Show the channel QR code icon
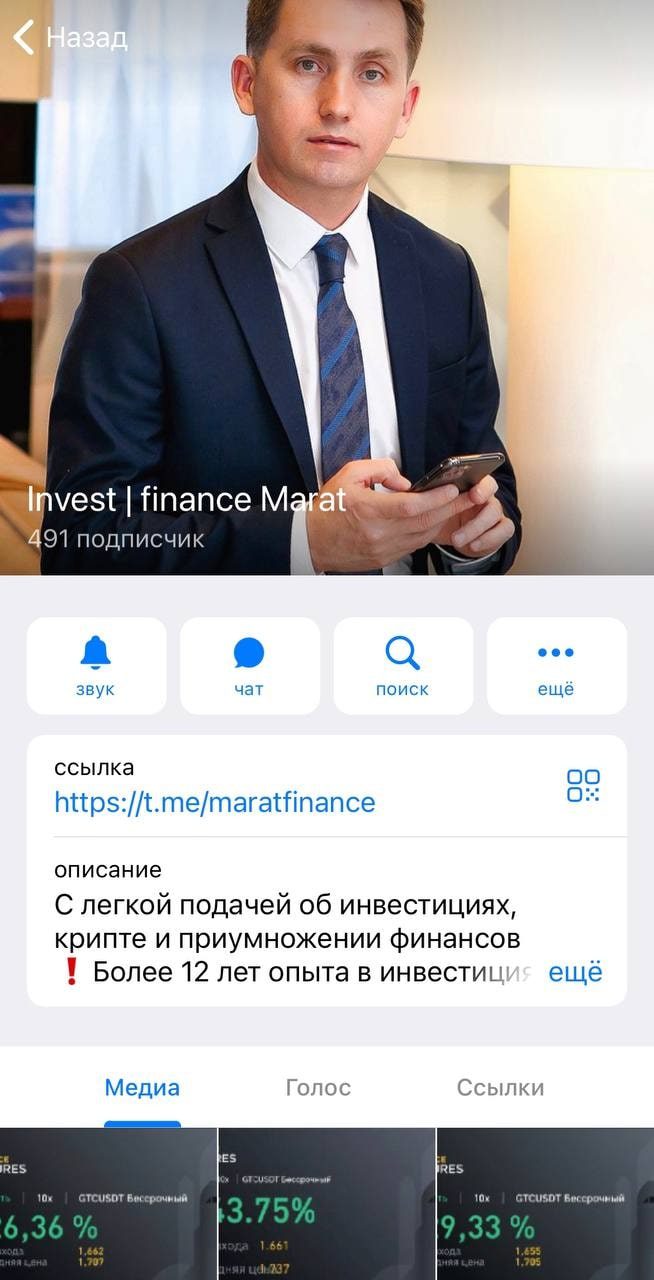Image resolution: width=654 pixels, height=1280 pixels. click(x=583, y=785)
